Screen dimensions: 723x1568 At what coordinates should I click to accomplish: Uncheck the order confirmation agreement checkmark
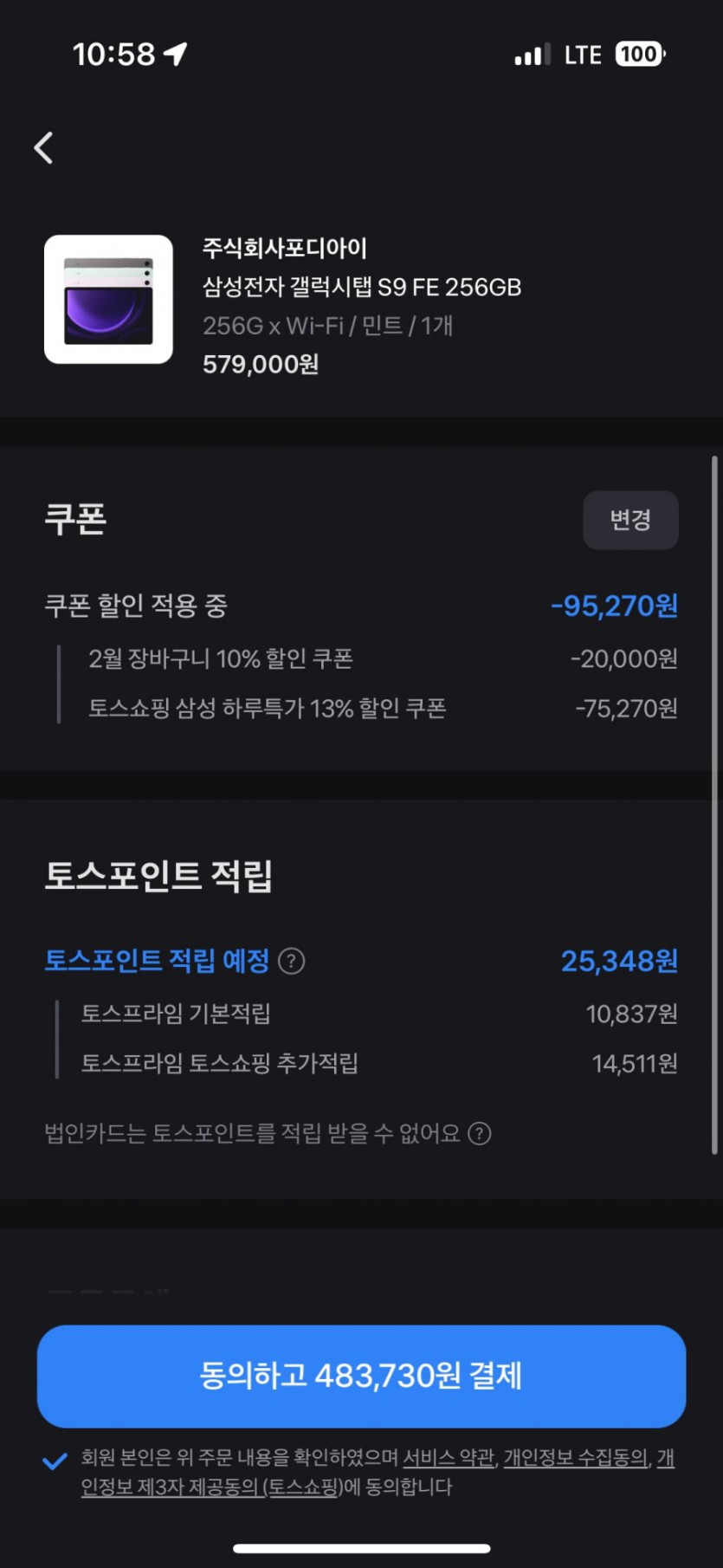55,1461
